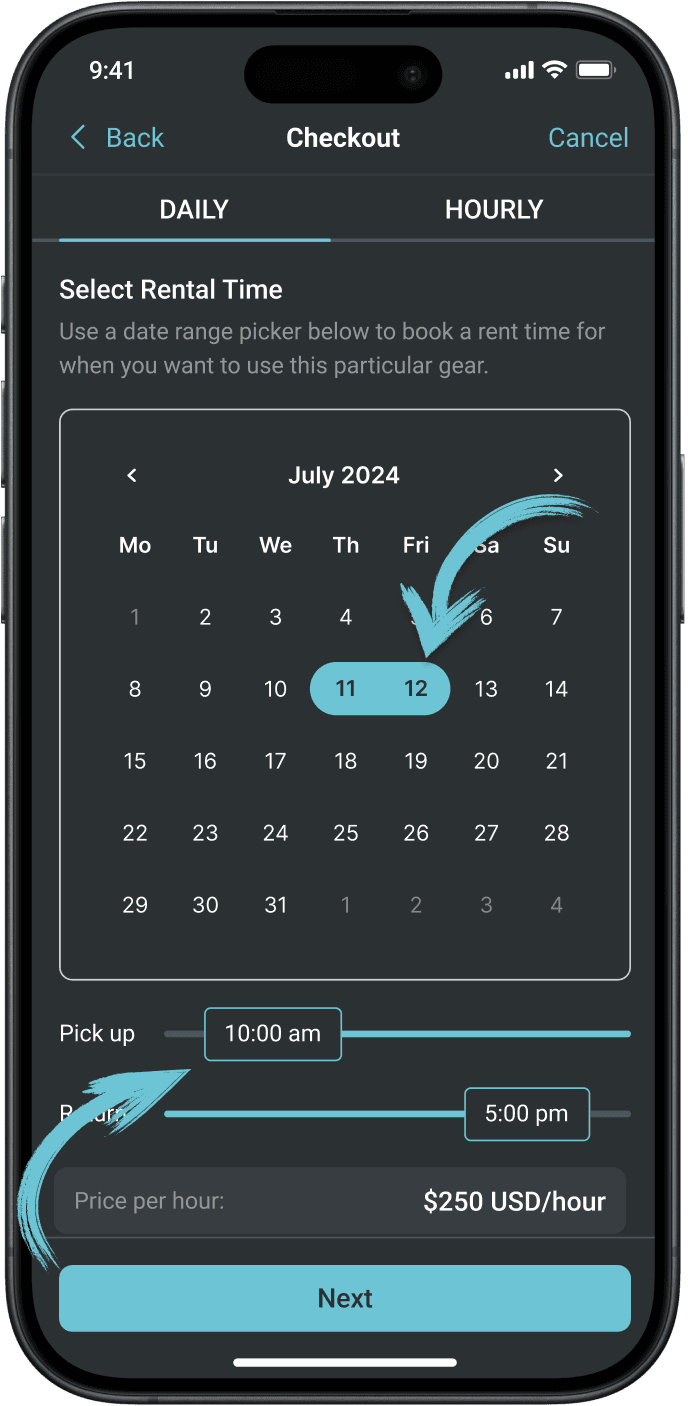Tap the 5:00 pm return slider handle
The image size is (688, 1406).
(x=527, y=1114)
